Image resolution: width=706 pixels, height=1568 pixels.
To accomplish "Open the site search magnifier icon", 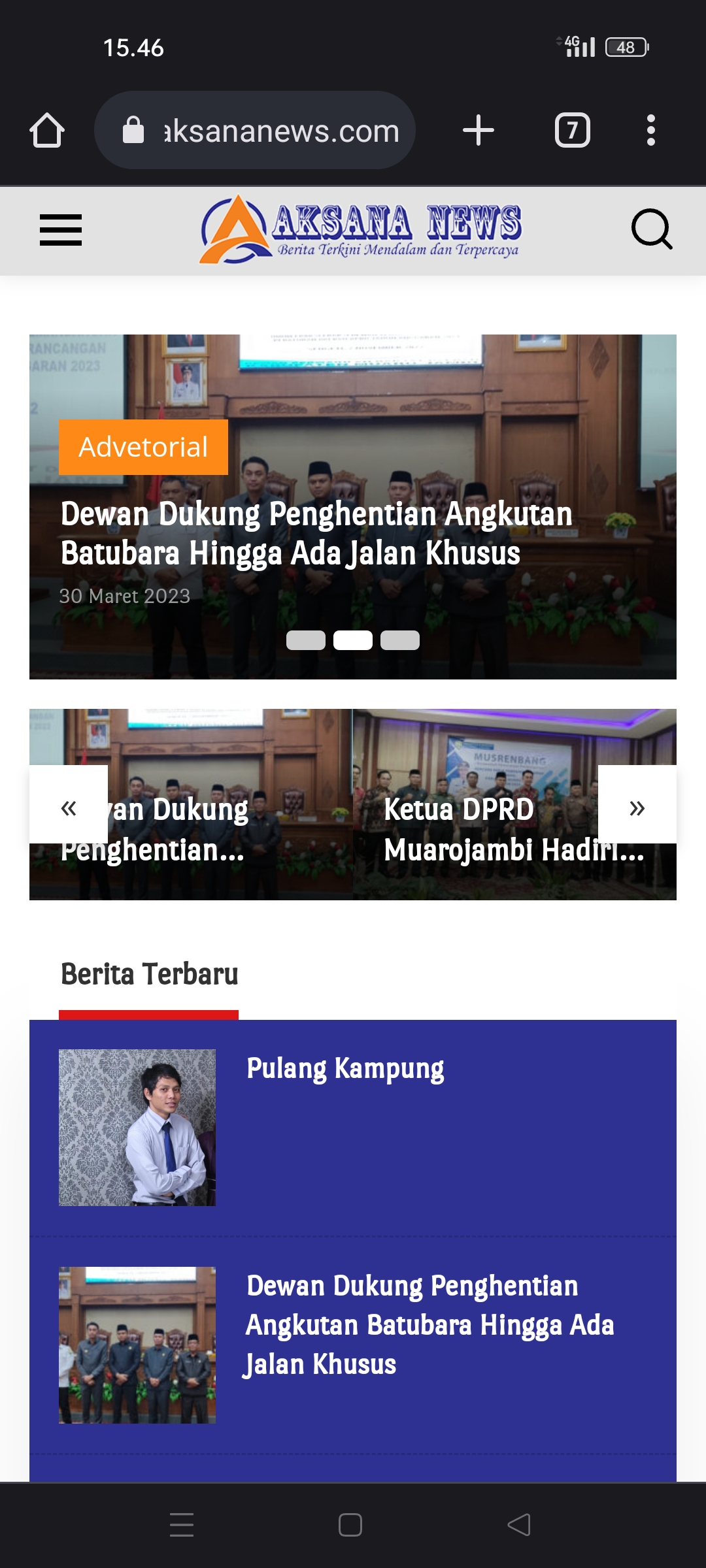I will coord(652,229).
